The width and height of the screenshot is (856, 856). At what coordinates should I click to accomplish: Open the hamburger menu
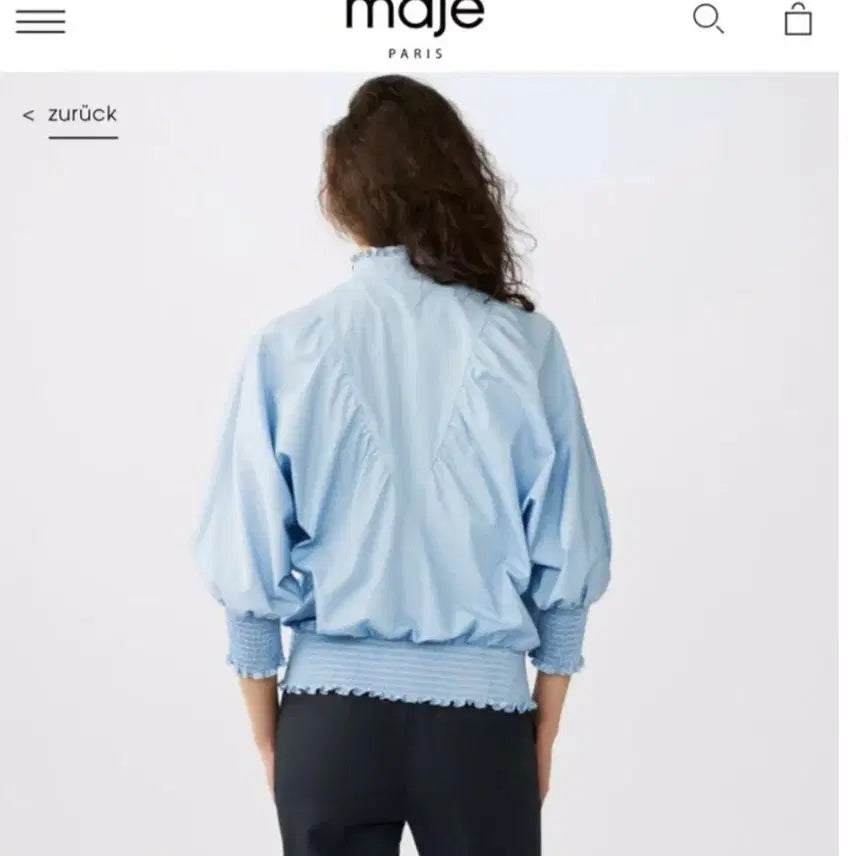click(x=41, y=21)
